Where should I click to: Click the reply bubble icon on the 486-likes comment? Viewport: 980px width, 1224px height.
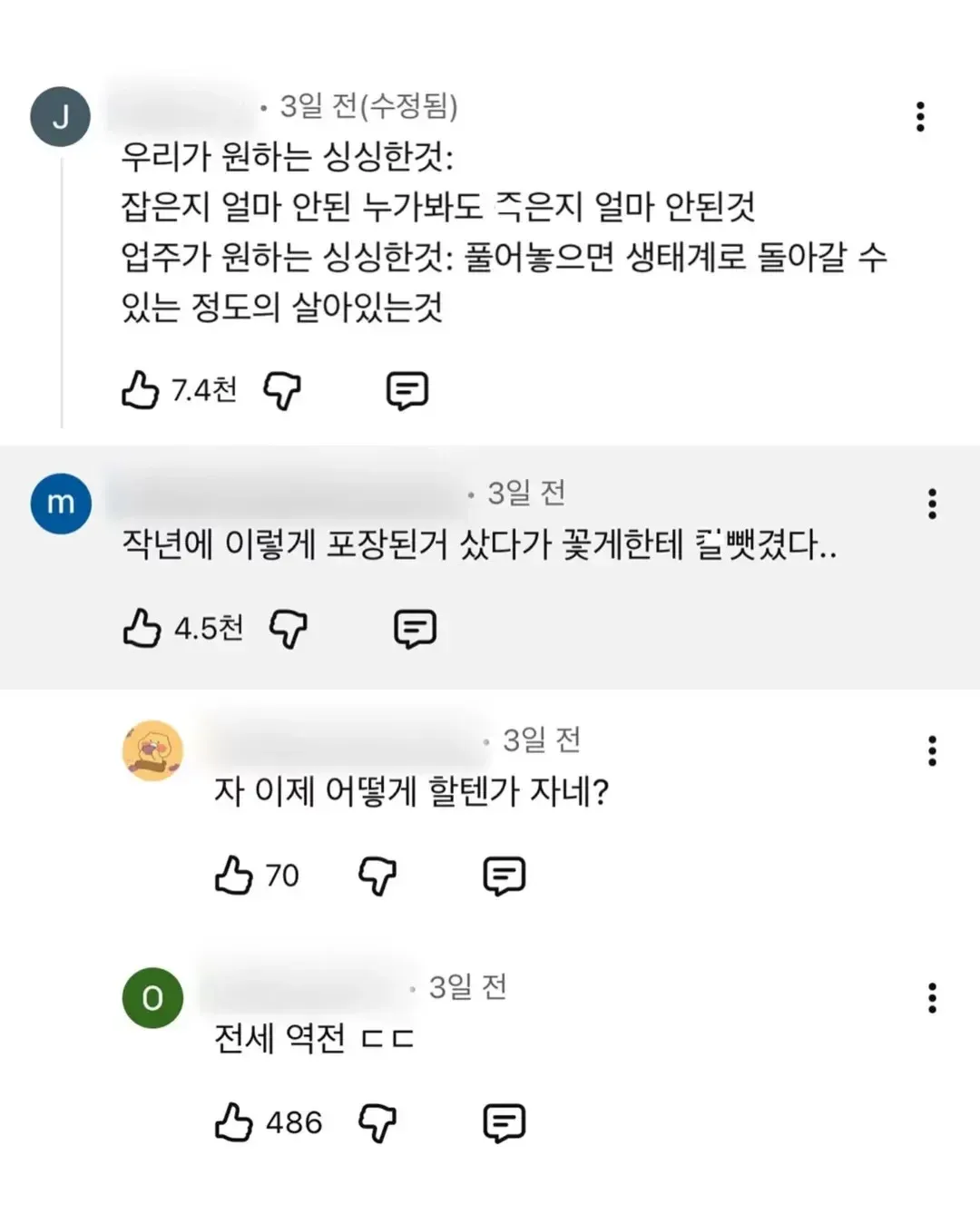pyautogui.click(x=505, y=1122)
